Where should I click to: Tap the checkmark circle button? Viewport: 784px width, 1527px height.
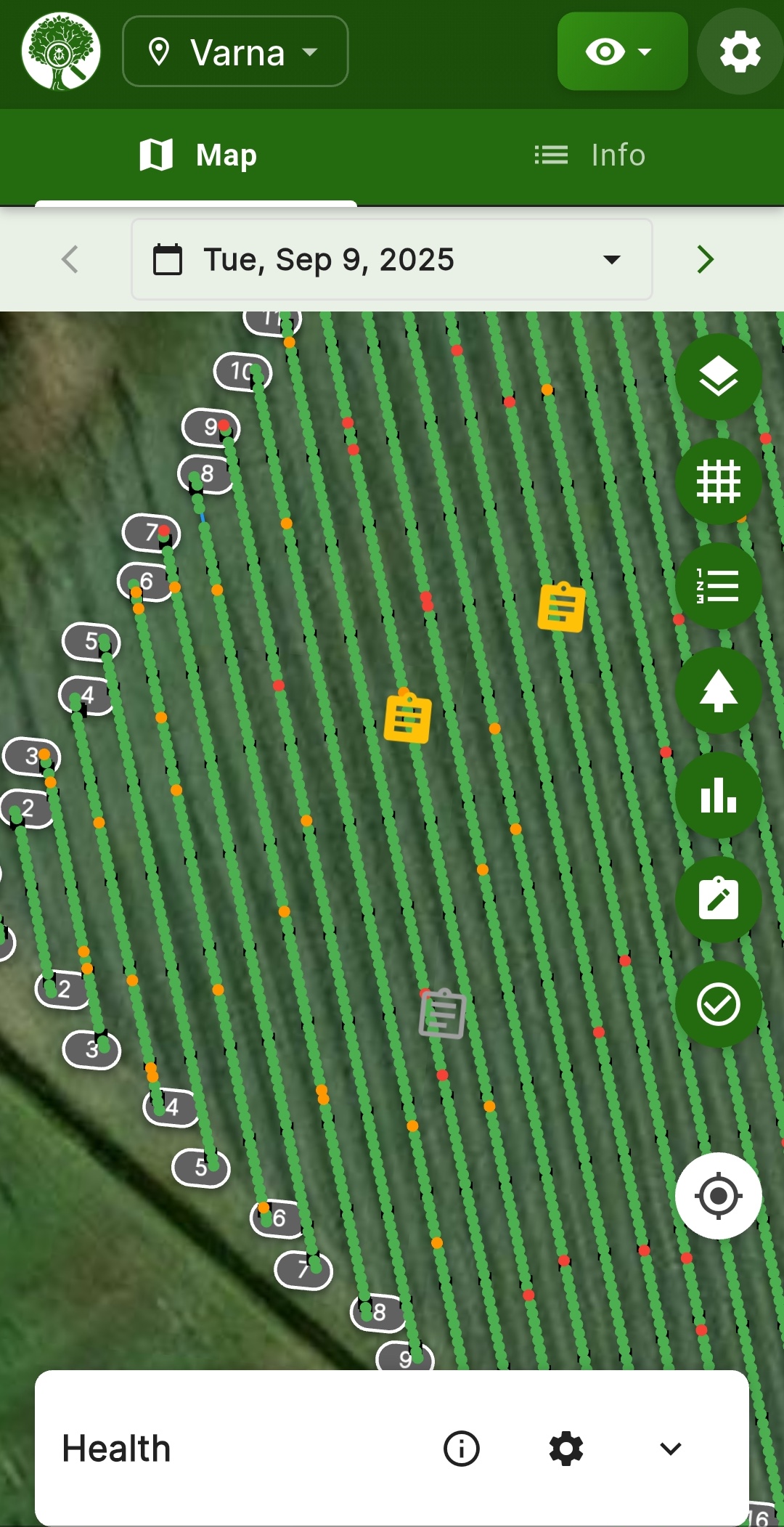[718, 1004]
